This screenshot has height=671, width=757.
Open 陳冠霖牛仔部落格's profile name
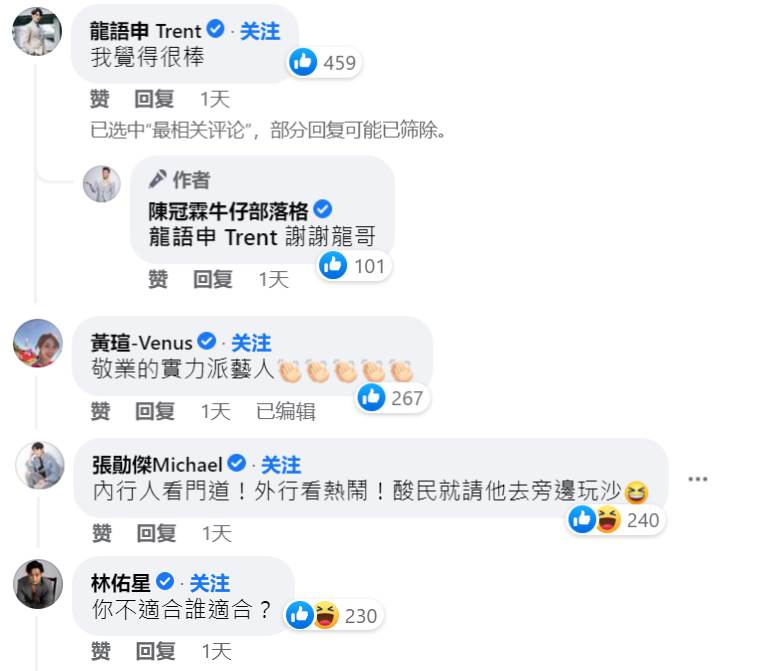click(229, 209)
